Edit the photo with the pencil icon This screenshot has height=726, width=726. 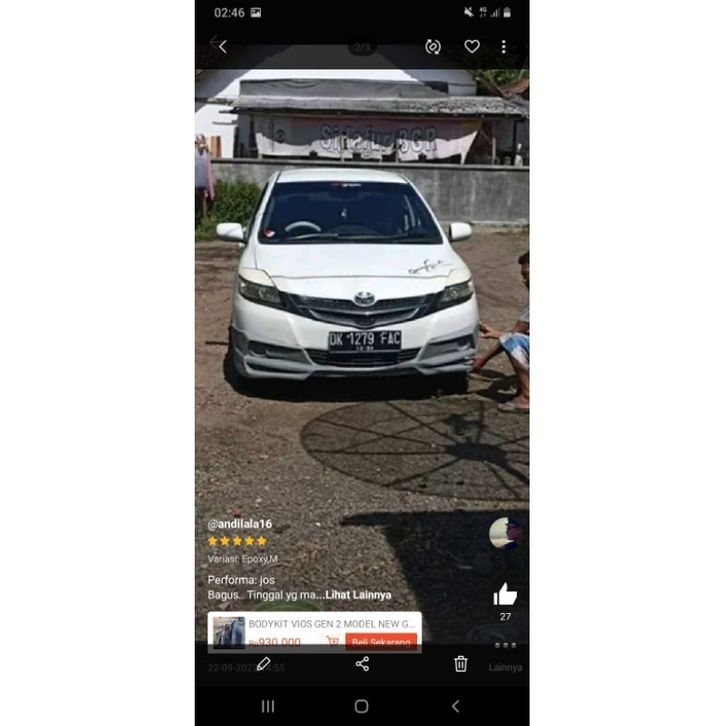point(264,663)
